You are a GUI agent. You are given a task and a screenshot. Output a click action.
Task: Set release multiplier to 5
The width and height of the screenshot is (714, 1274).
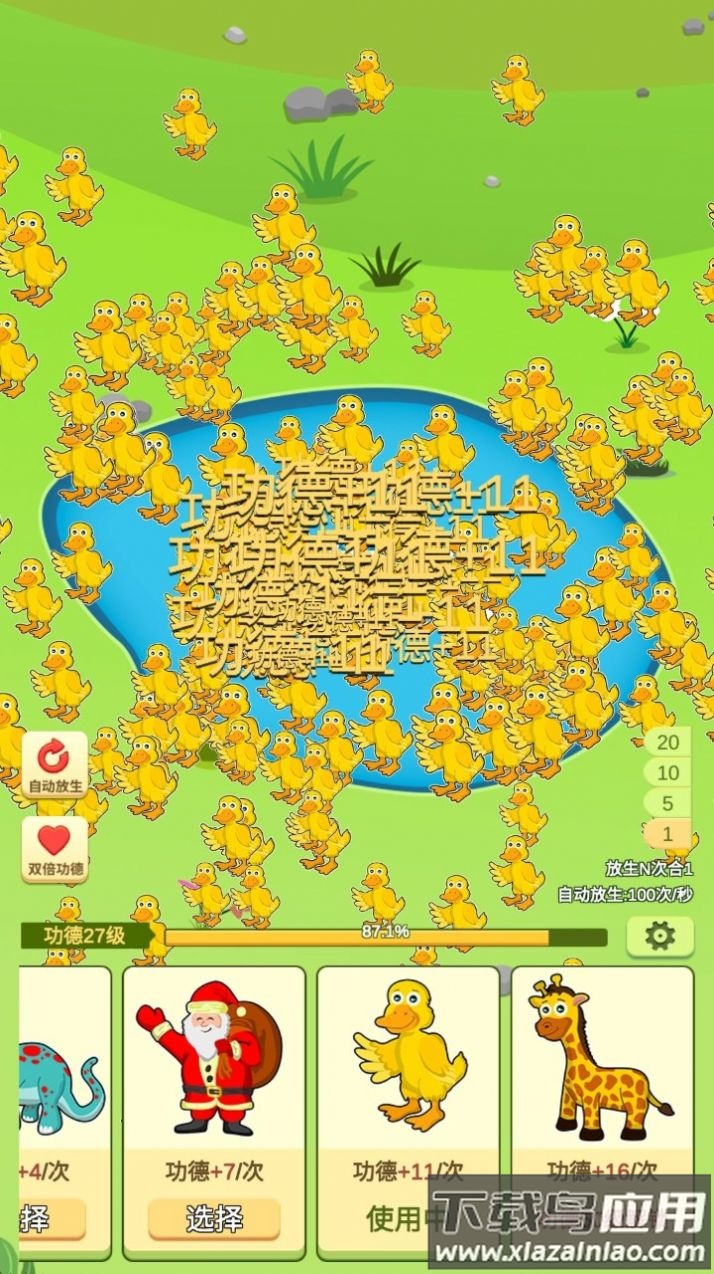[667, 804]
